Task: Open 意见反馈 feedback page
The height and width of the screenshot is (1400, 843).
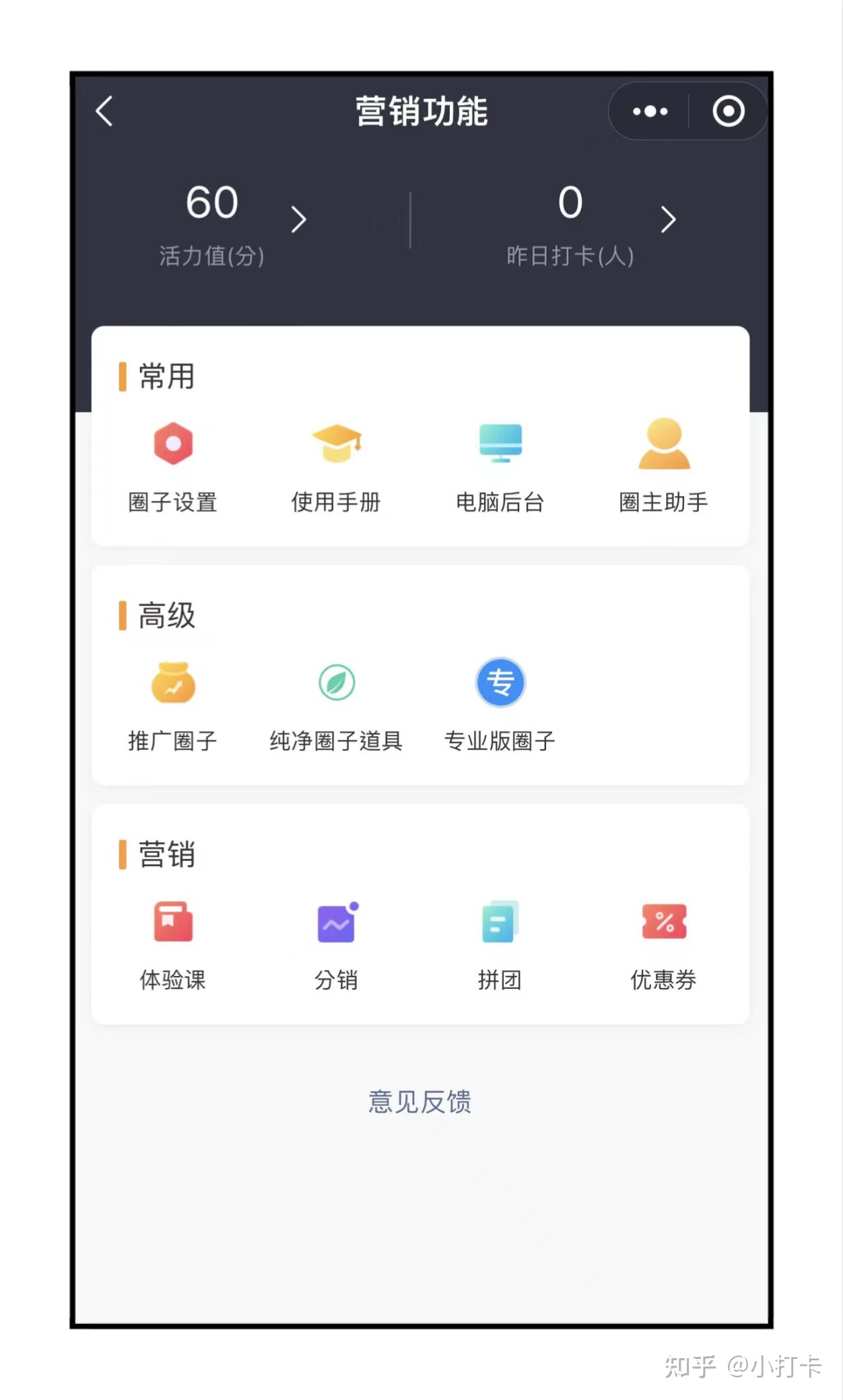Action: click(x=419, y=1102)
